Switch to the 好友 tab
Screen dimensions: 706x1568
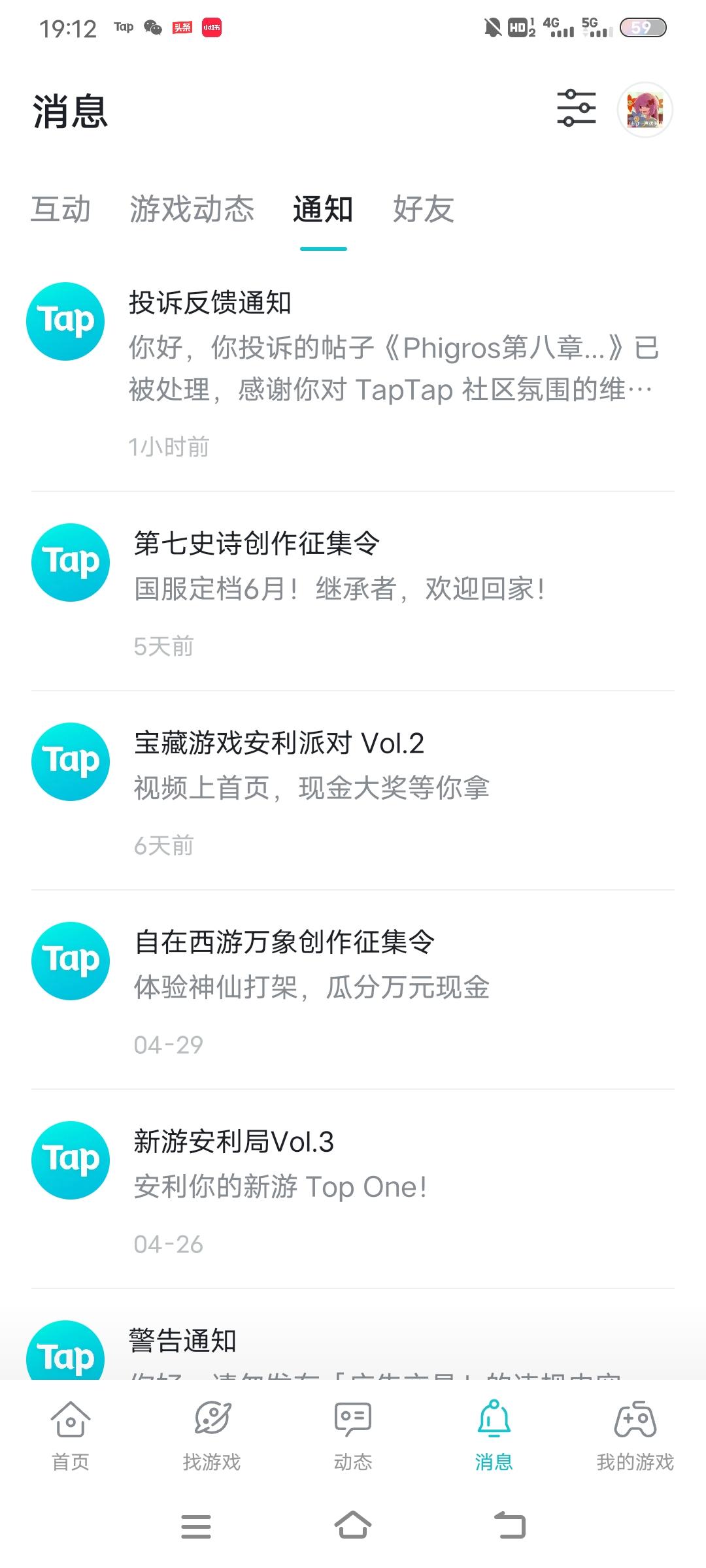click(x=423, y=210)
